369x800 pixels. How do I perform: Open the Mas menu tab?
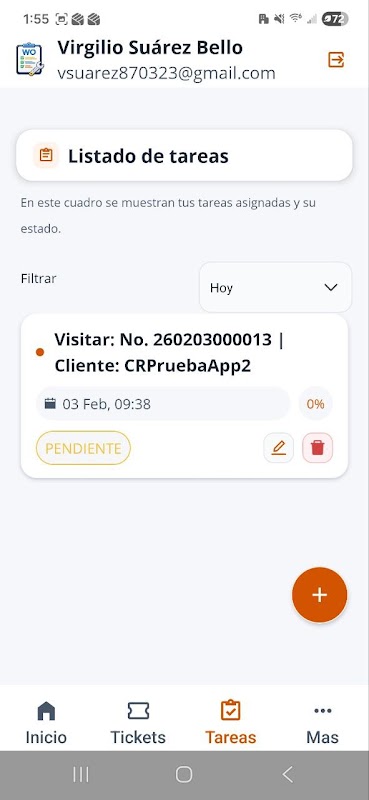pos(323,722)
